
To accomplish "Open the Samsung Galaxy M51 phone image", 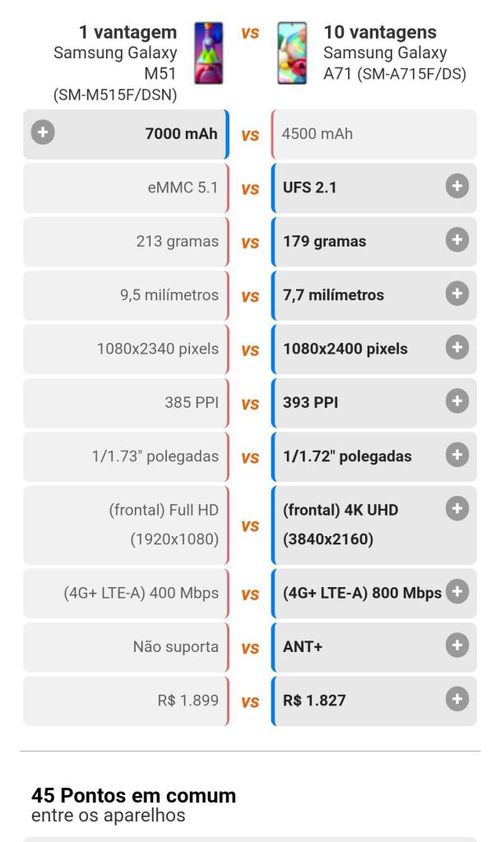I will click(x=208, y=53).
